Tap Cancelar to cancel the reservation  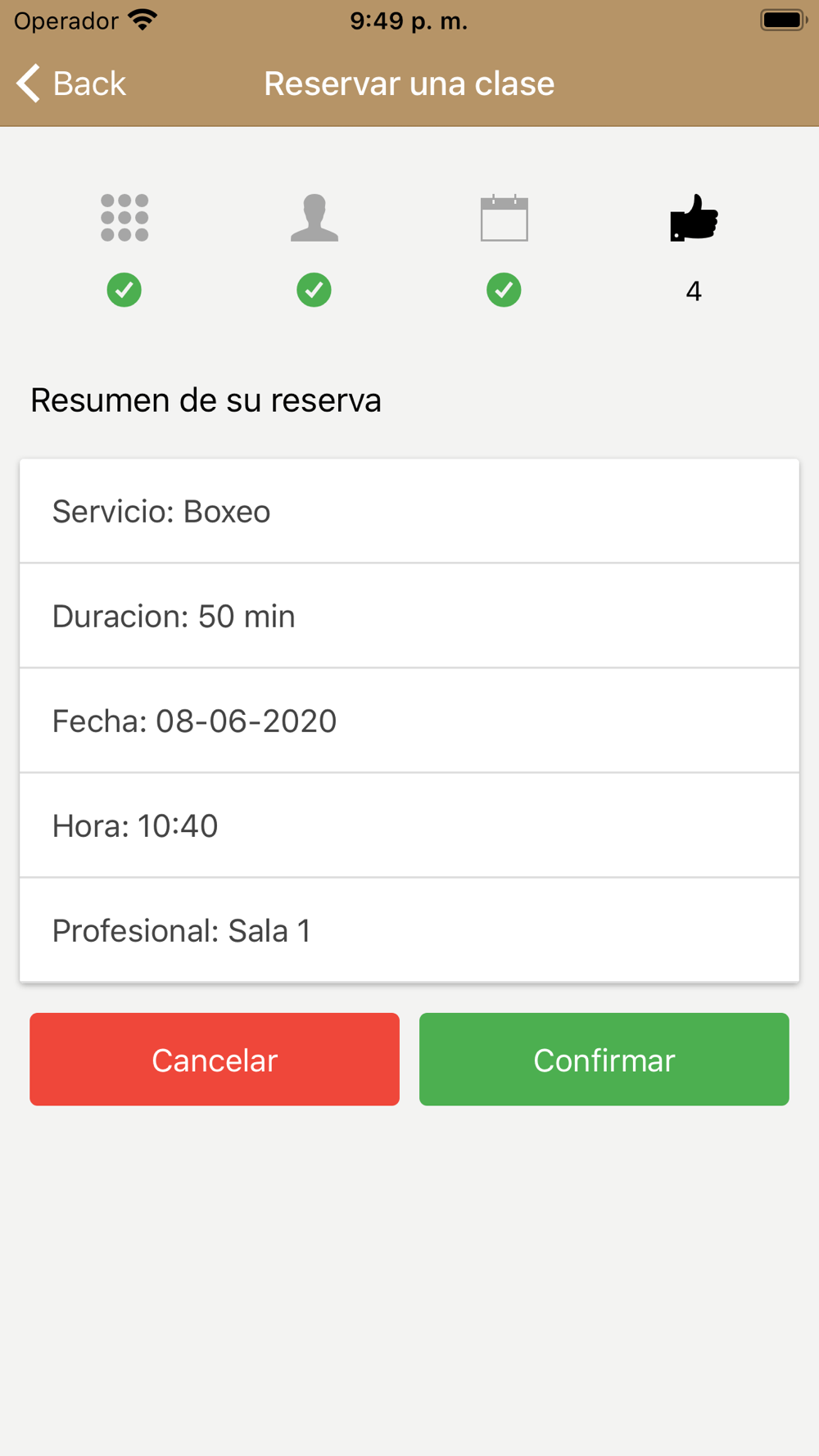coord(215,1059)
